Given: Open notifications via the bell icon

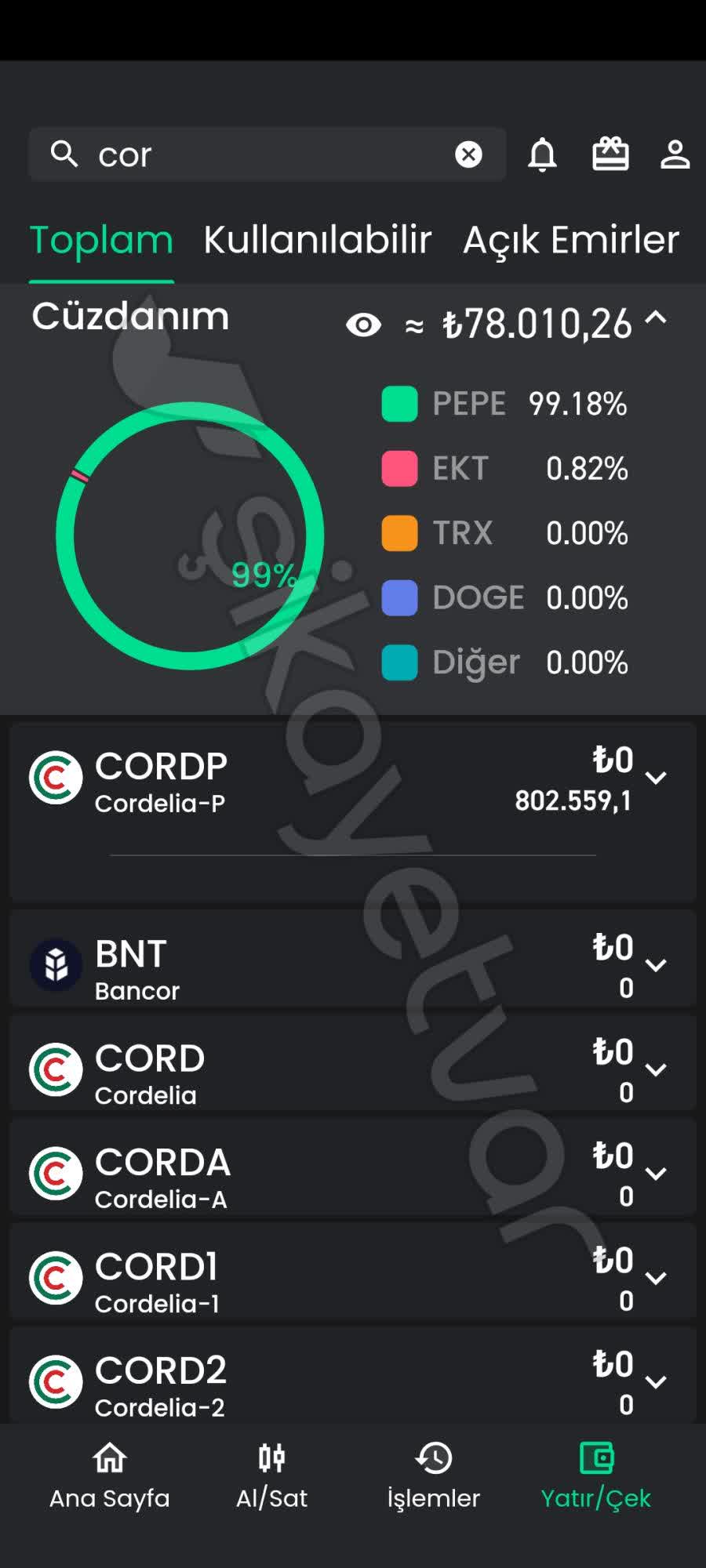Looking at the screenshot, I should 543,154.
